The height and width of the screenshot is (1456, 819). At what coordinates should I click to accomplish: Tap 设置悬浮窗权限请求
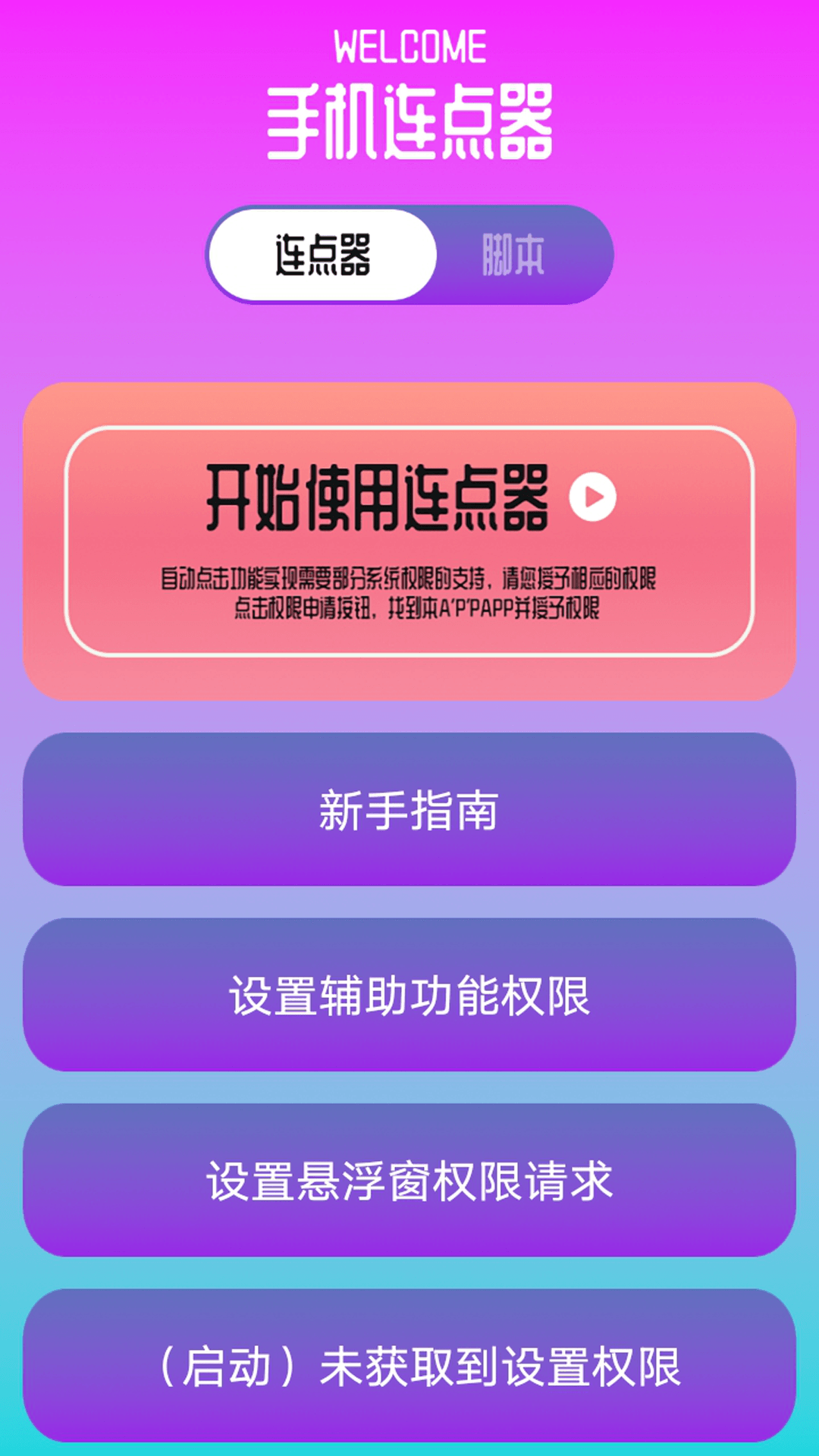(x=409, y=1180)
